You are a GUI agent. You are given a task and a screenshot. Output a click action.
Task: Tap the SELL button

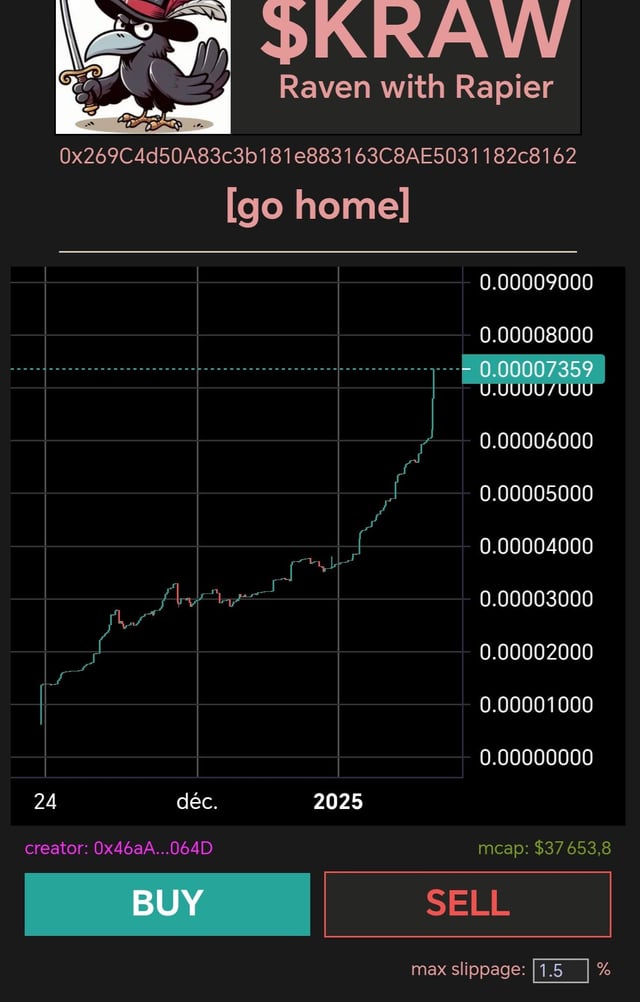tap(467, 903)
